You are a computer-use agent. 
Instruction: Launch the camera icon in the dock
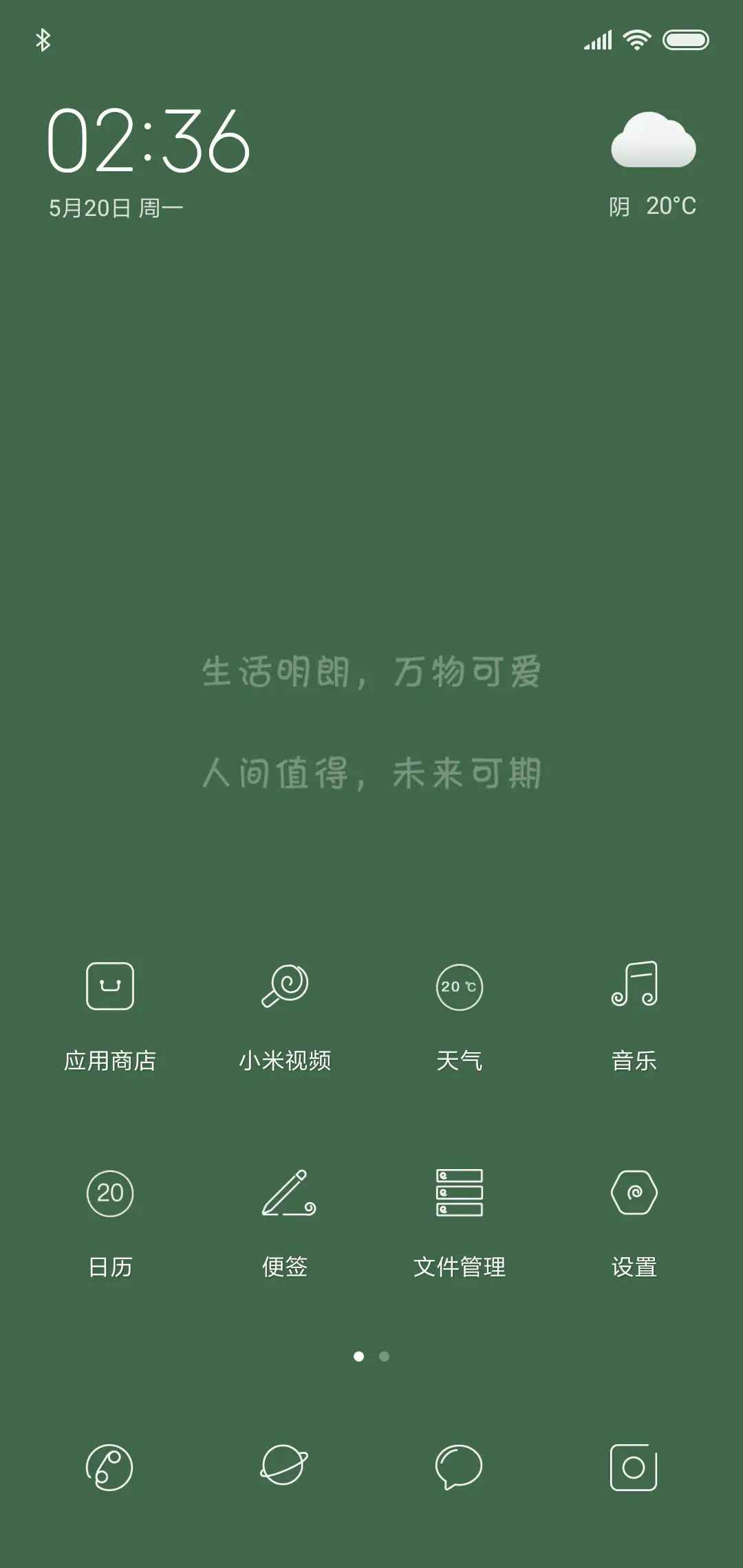(634, 1468)
